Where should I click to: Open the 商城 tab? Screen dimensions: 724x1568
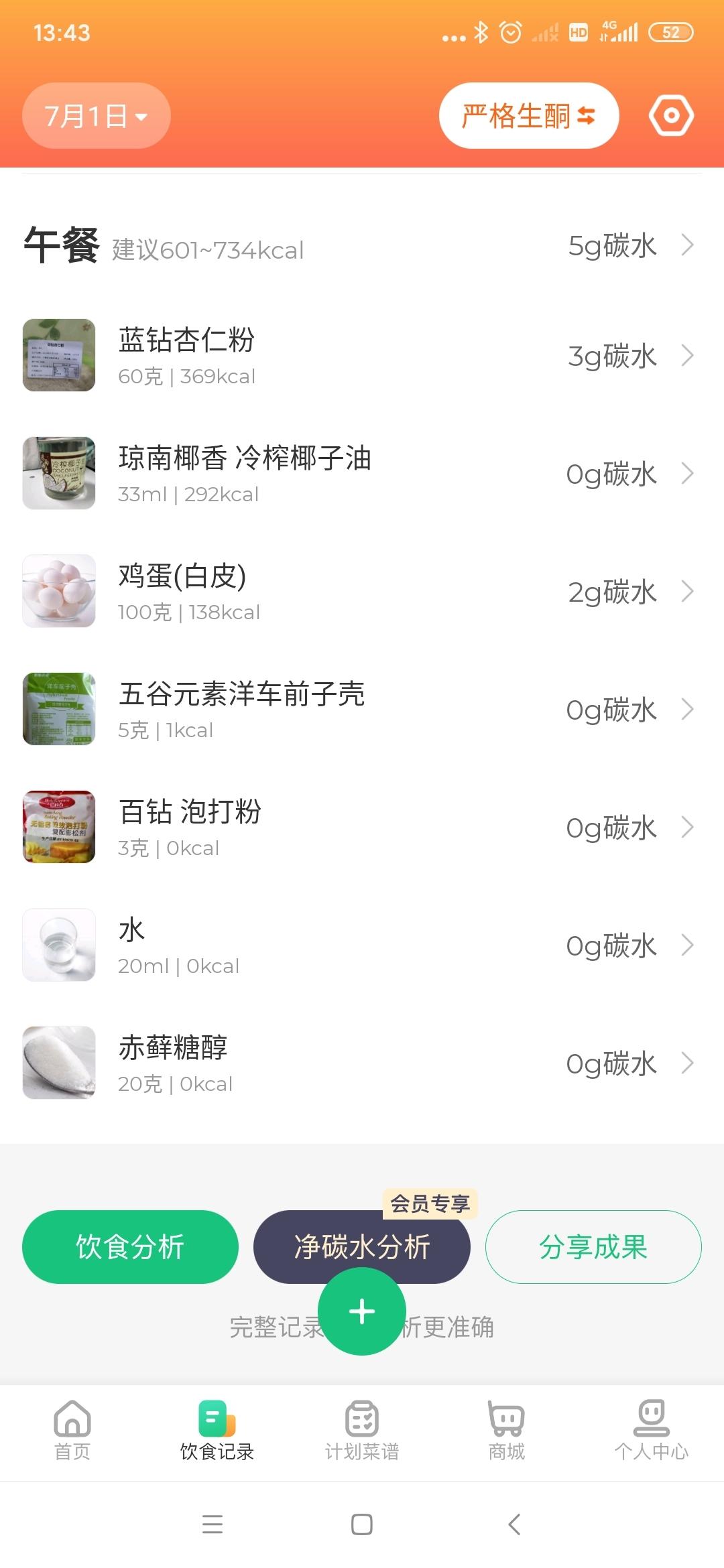pos(507,1431)
